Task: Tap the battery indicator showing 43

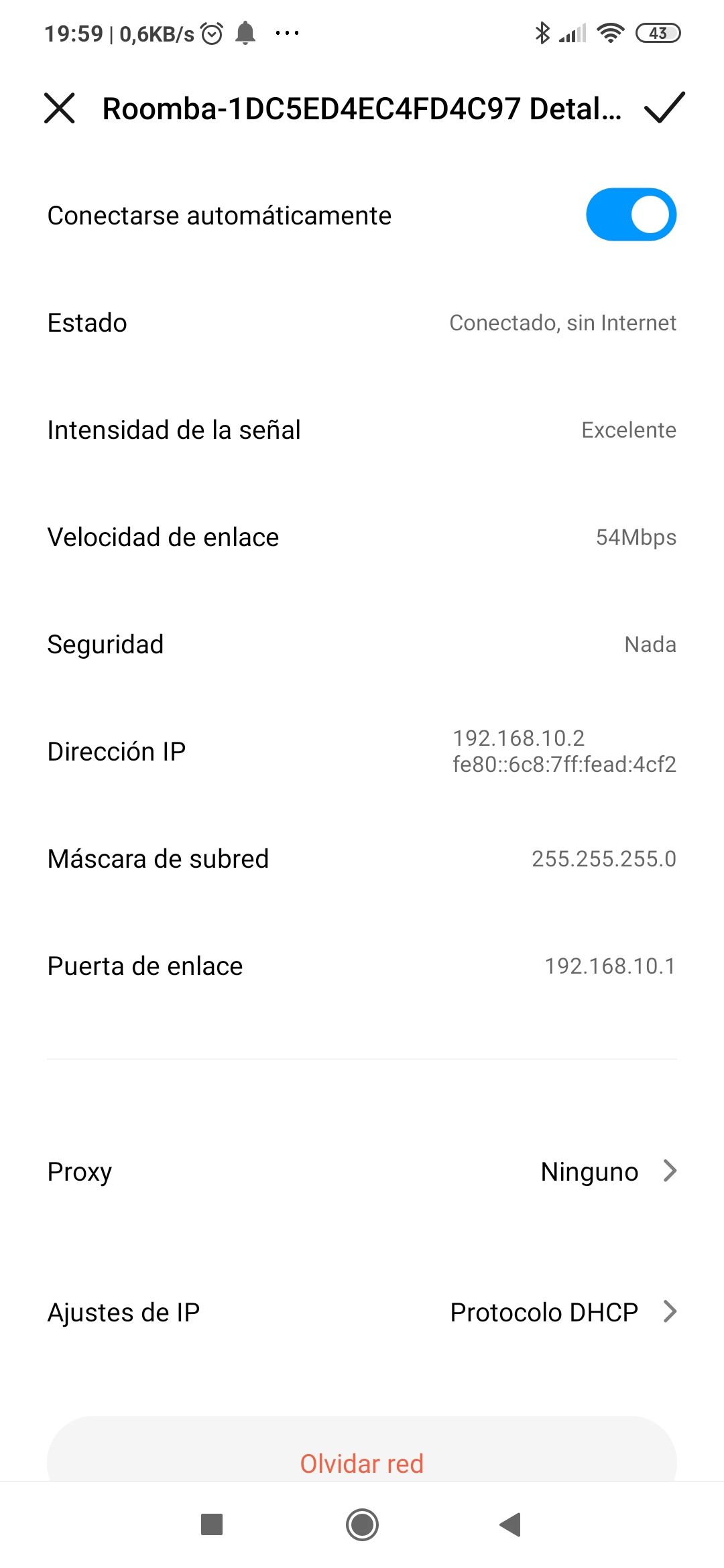Action: click(x=658, y=32)
